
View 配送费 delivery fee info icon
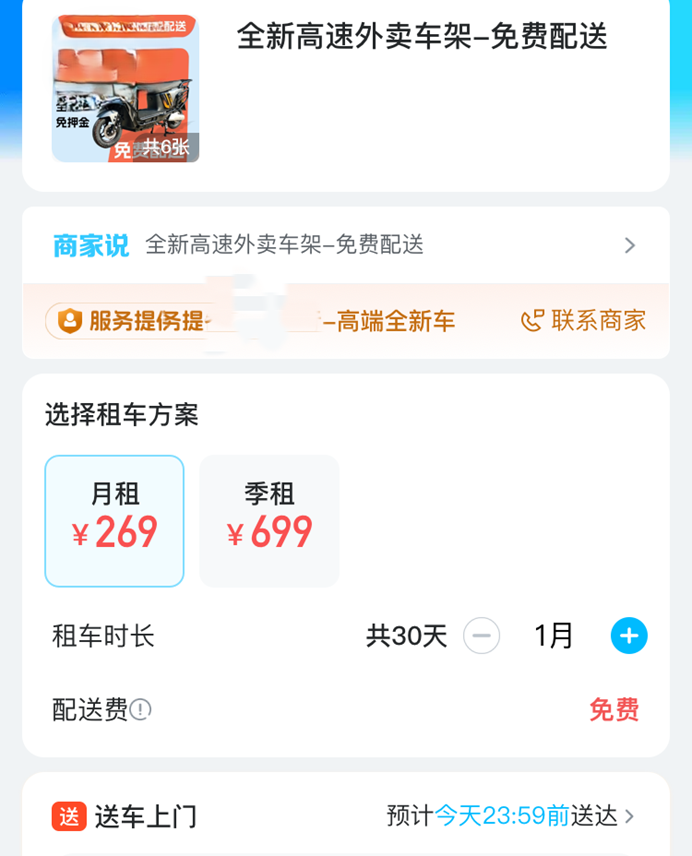click(141, 710)
